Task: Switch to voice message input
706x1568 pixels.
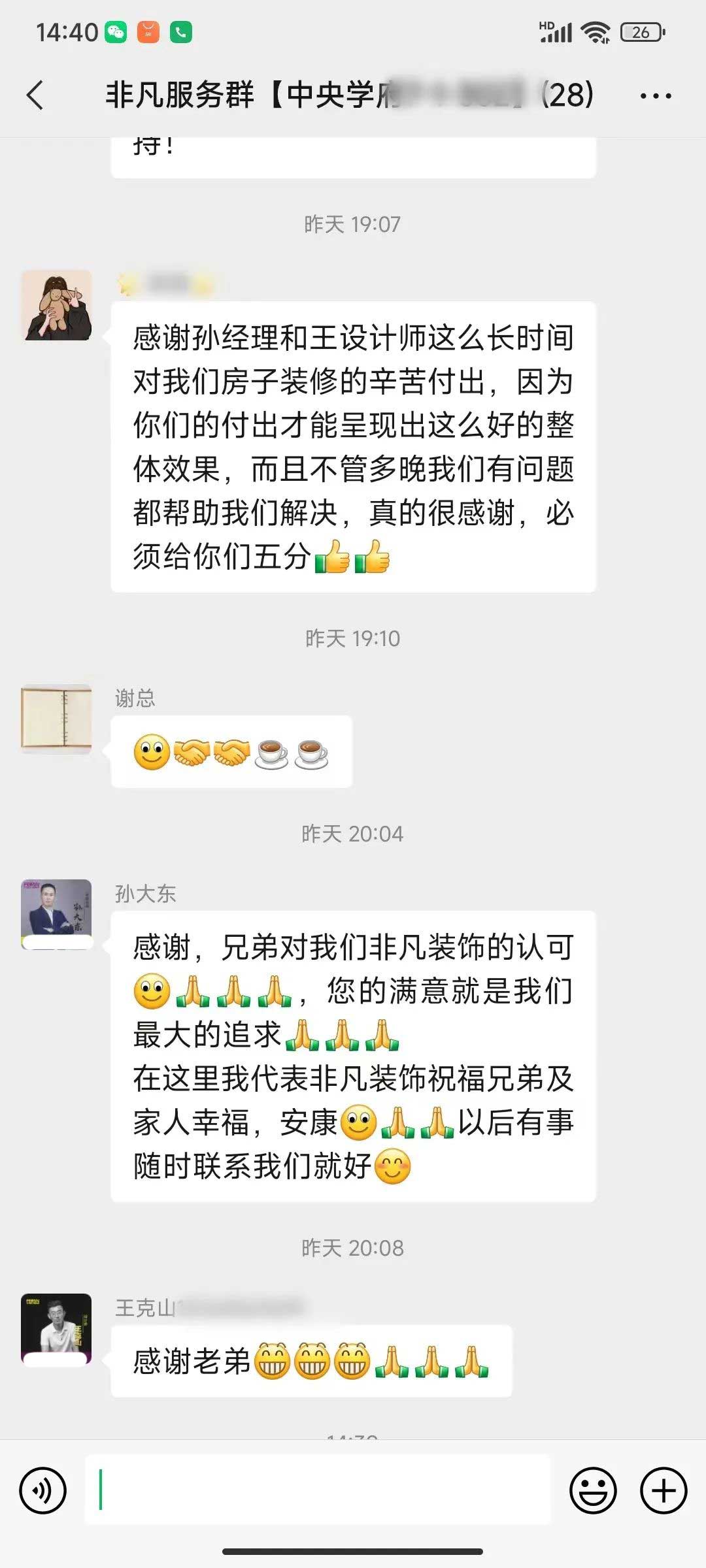Action: [x=43, y=1490]
